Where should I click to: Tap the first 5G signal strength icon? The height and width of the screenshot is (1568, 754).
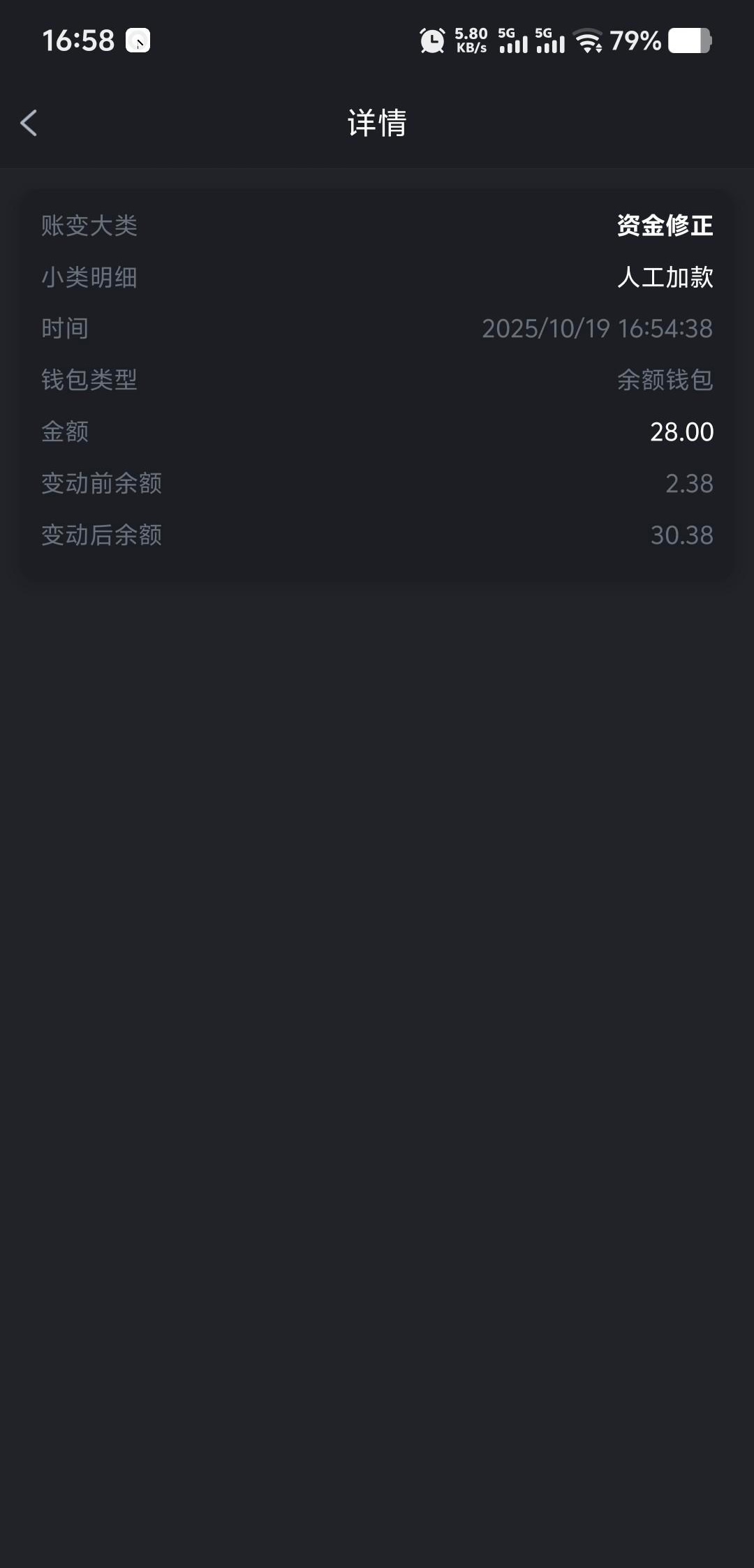click(x=513, y=42)
